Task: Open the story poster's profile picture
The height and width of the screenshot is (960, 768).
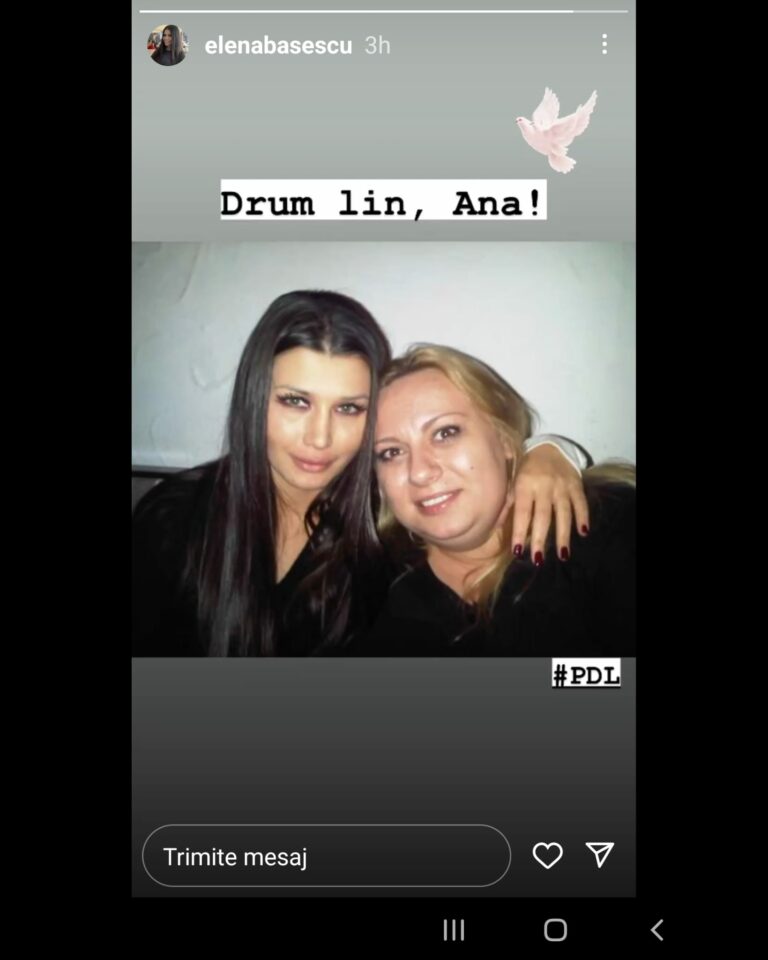Action: click(x=168, y=45)
